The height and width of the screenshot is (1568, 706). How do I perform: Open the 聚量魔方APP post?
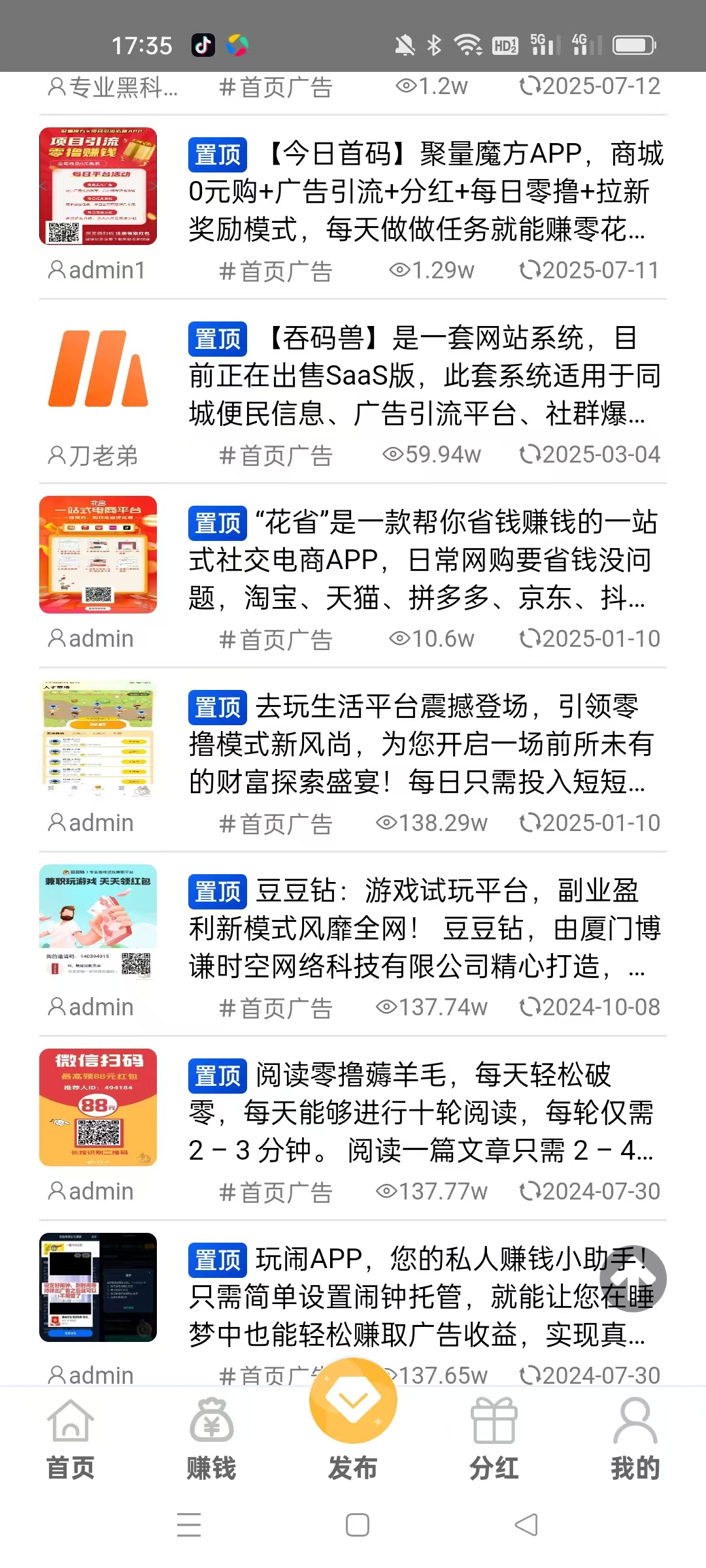[x=425, y=191]
